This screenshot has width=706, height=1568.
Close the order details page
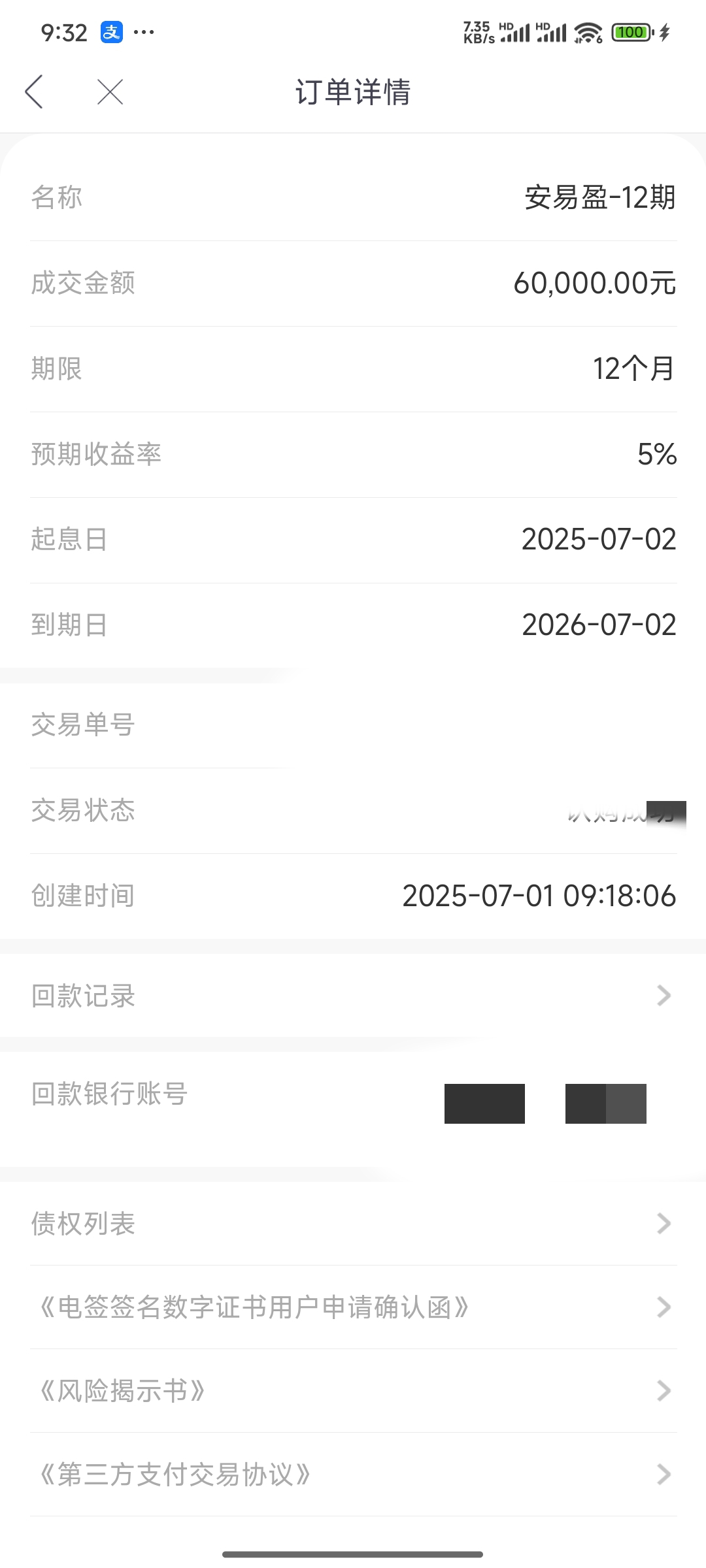click(110, 92)
